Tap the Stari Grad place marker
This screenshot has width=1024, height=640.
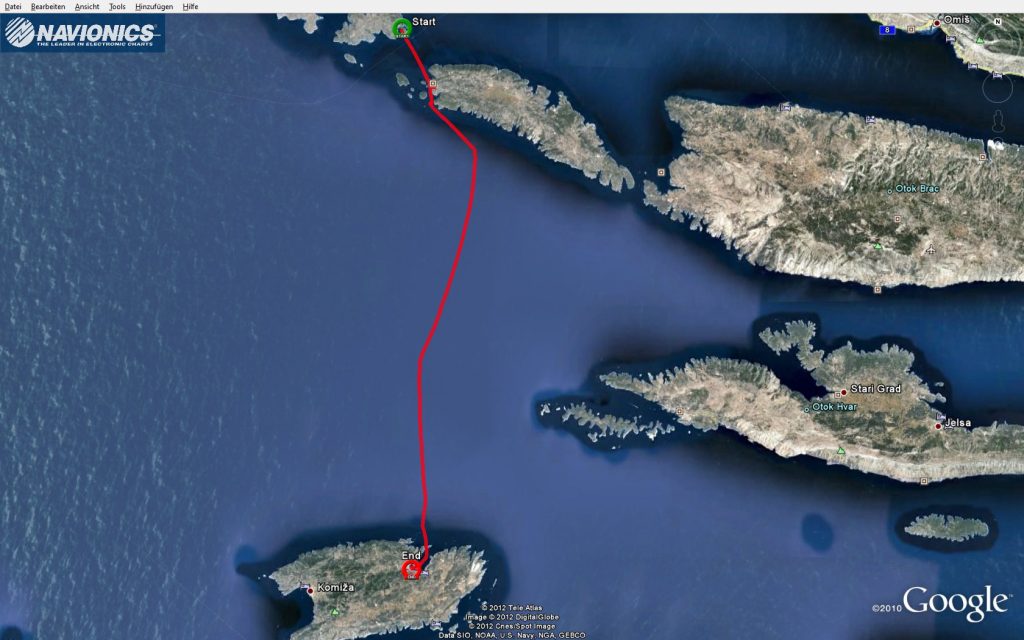coord(843,392)
